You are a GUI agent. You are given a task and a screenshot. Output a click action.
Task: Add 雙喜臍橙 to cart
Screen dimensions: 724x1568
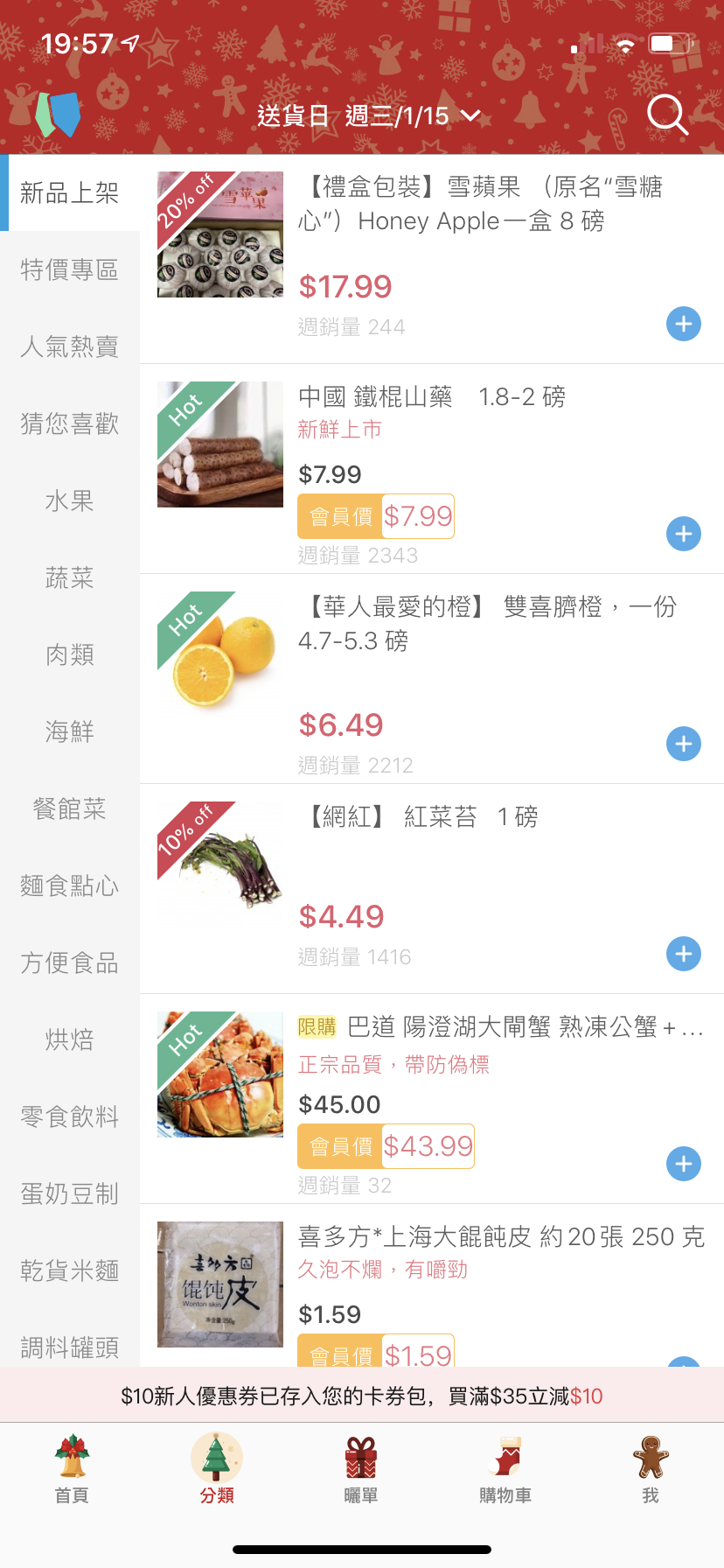(x=684, y=744)
